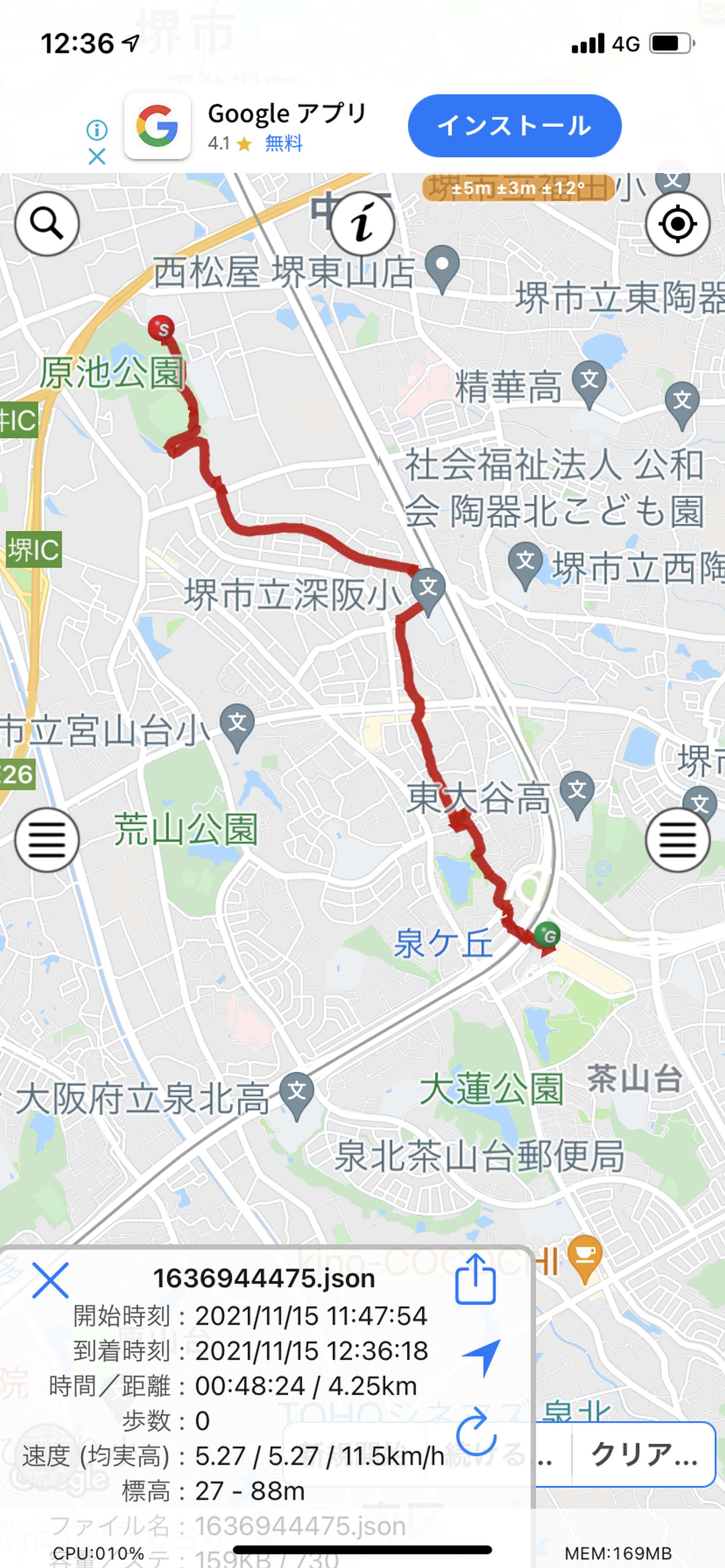Open the map search magnifier
725x1568 pixels.
(x=47, y=223)
